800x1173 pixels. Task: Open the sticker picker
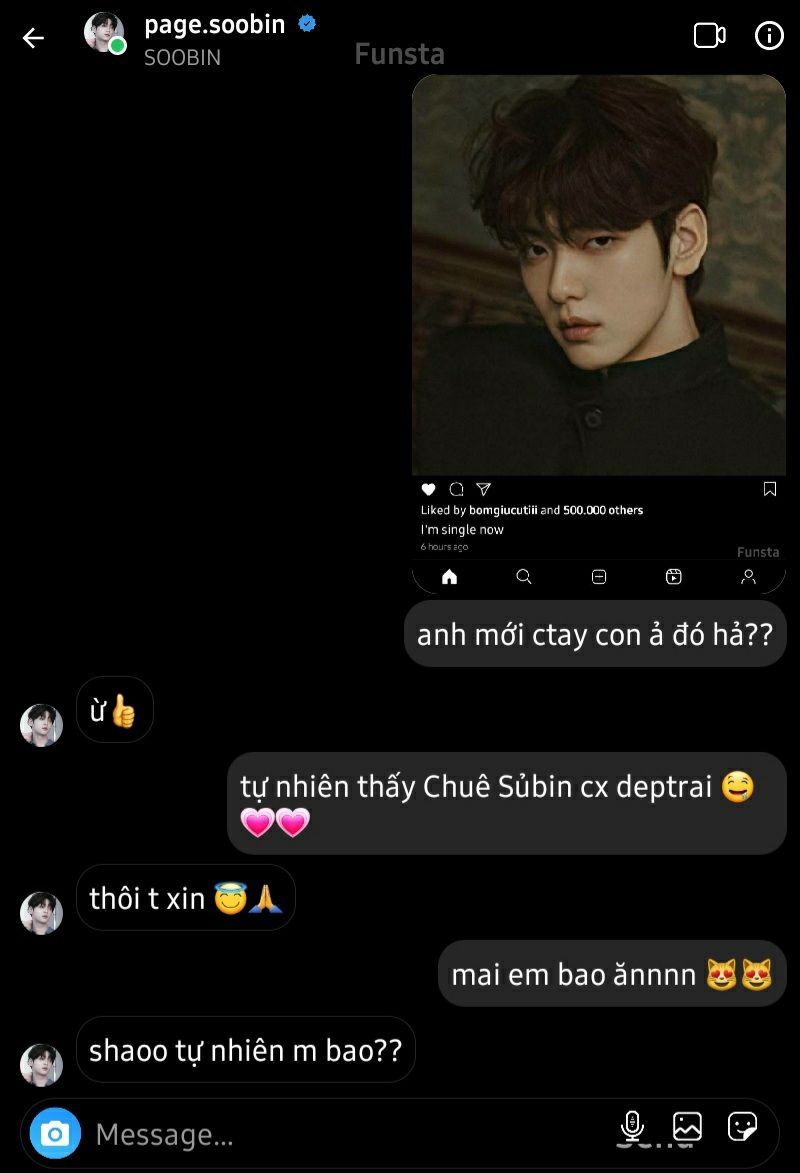(742, 1127)
